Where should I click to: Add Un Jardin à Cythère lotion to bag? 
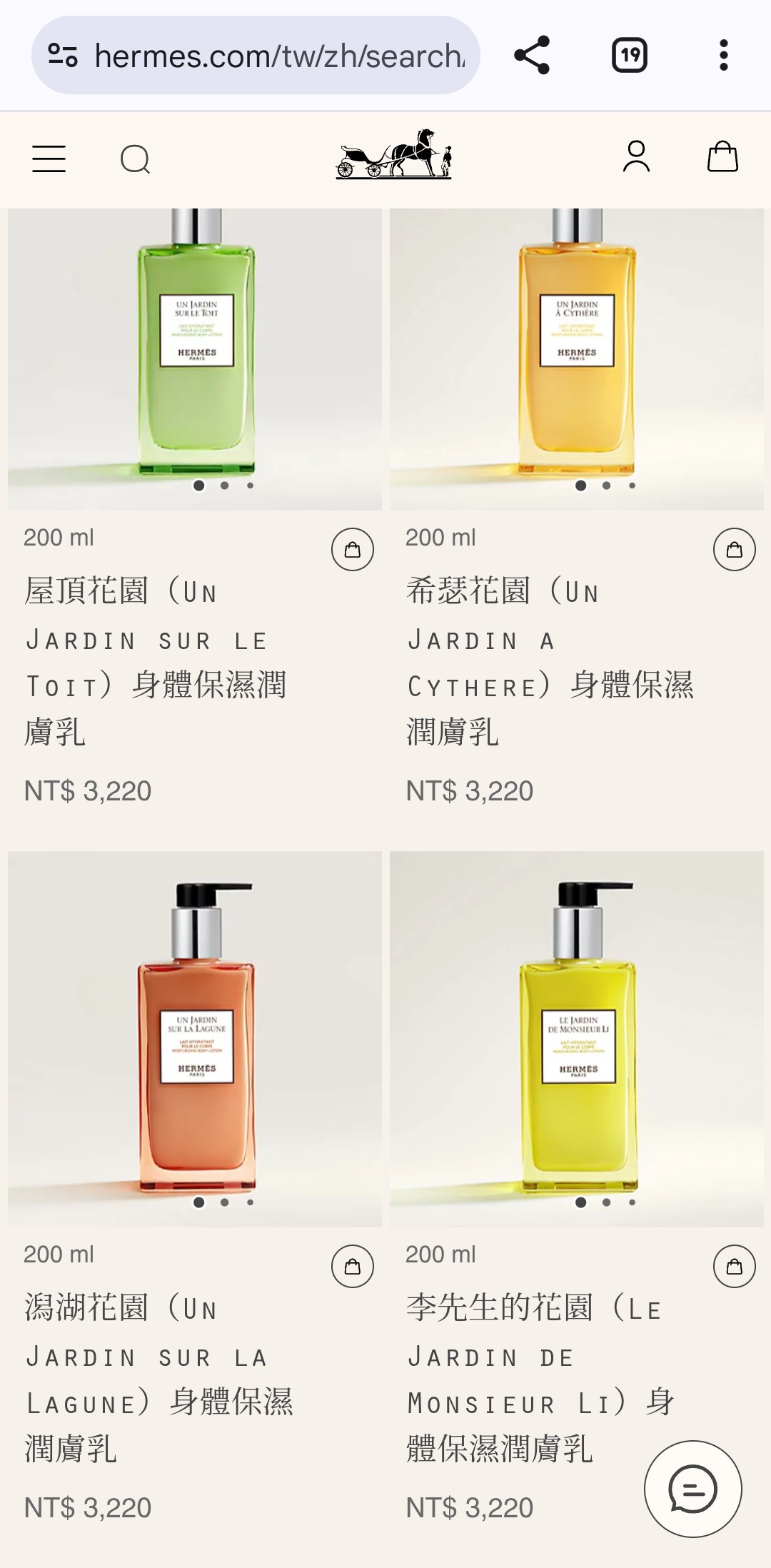coord(735,550)
